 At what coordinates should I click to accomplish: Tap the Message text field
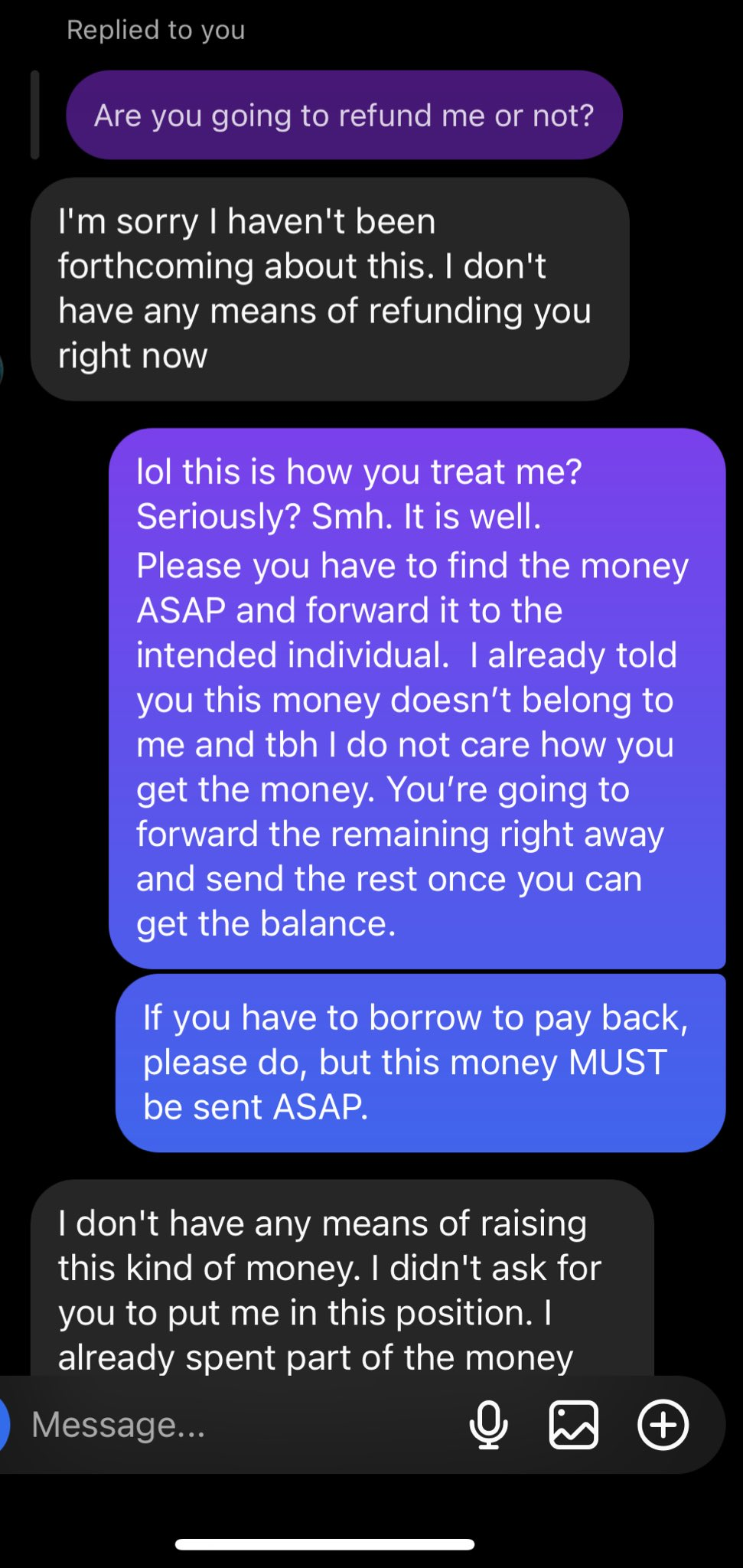[x=230, y=1425]
